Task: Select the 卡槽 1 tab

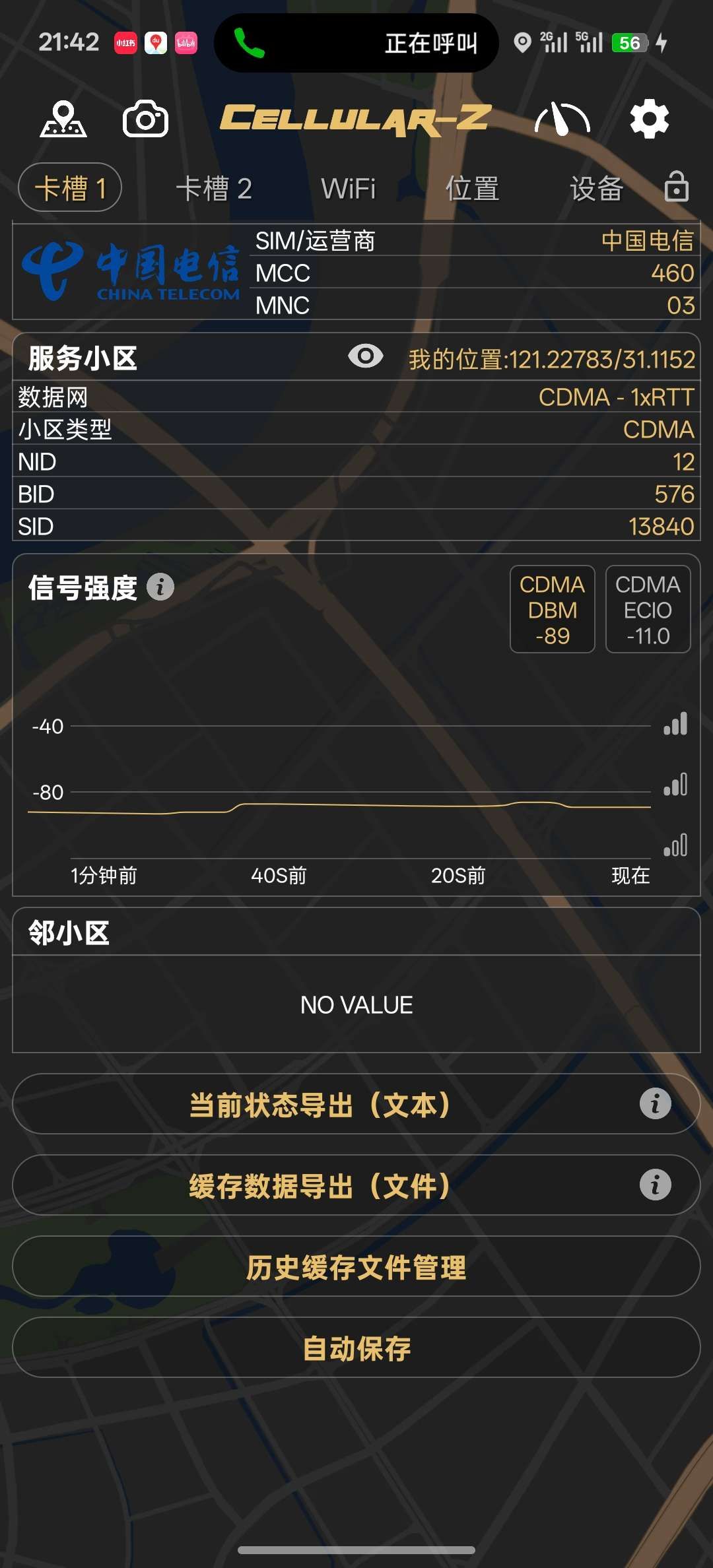Action: pos(70,188)
